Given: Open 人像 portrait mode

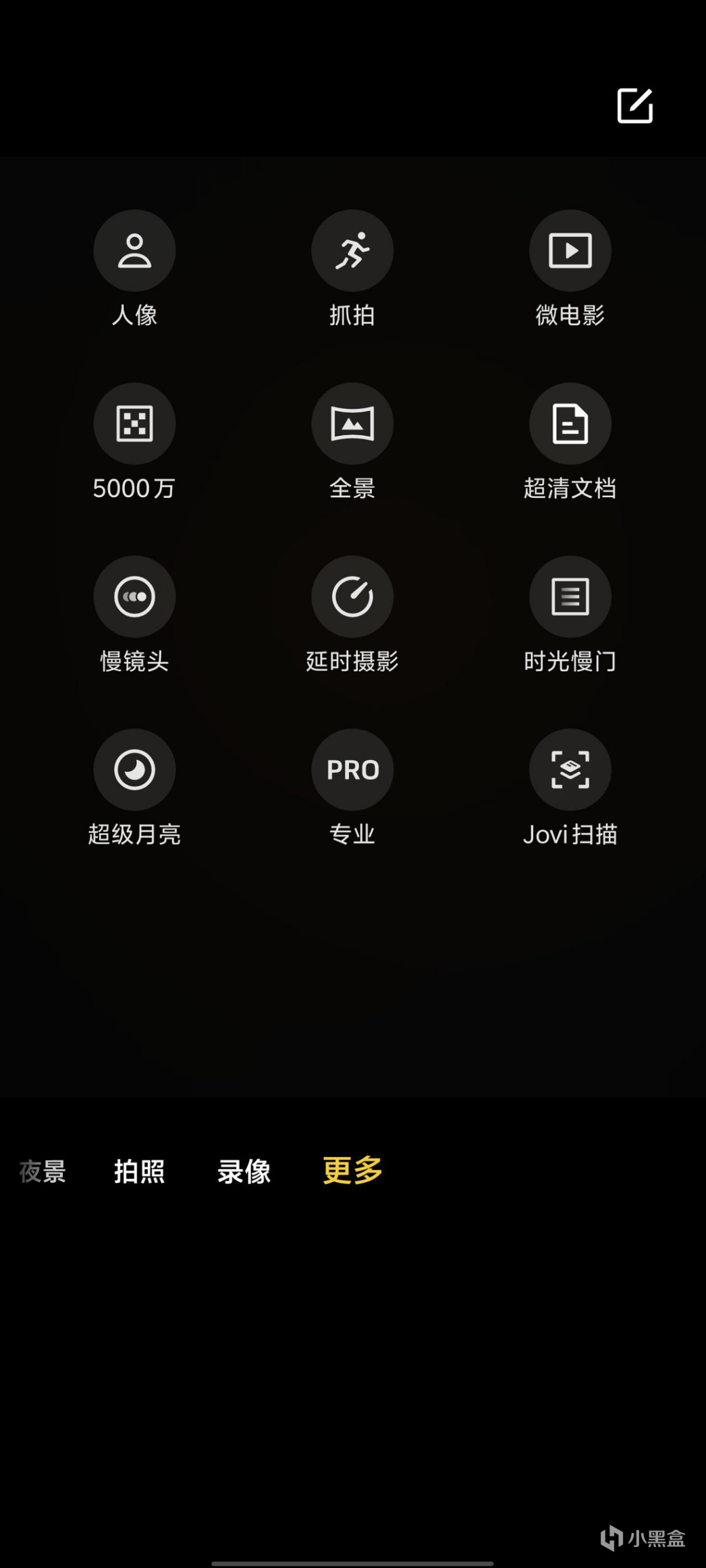Looking at the screenshot, I should 134,251.
